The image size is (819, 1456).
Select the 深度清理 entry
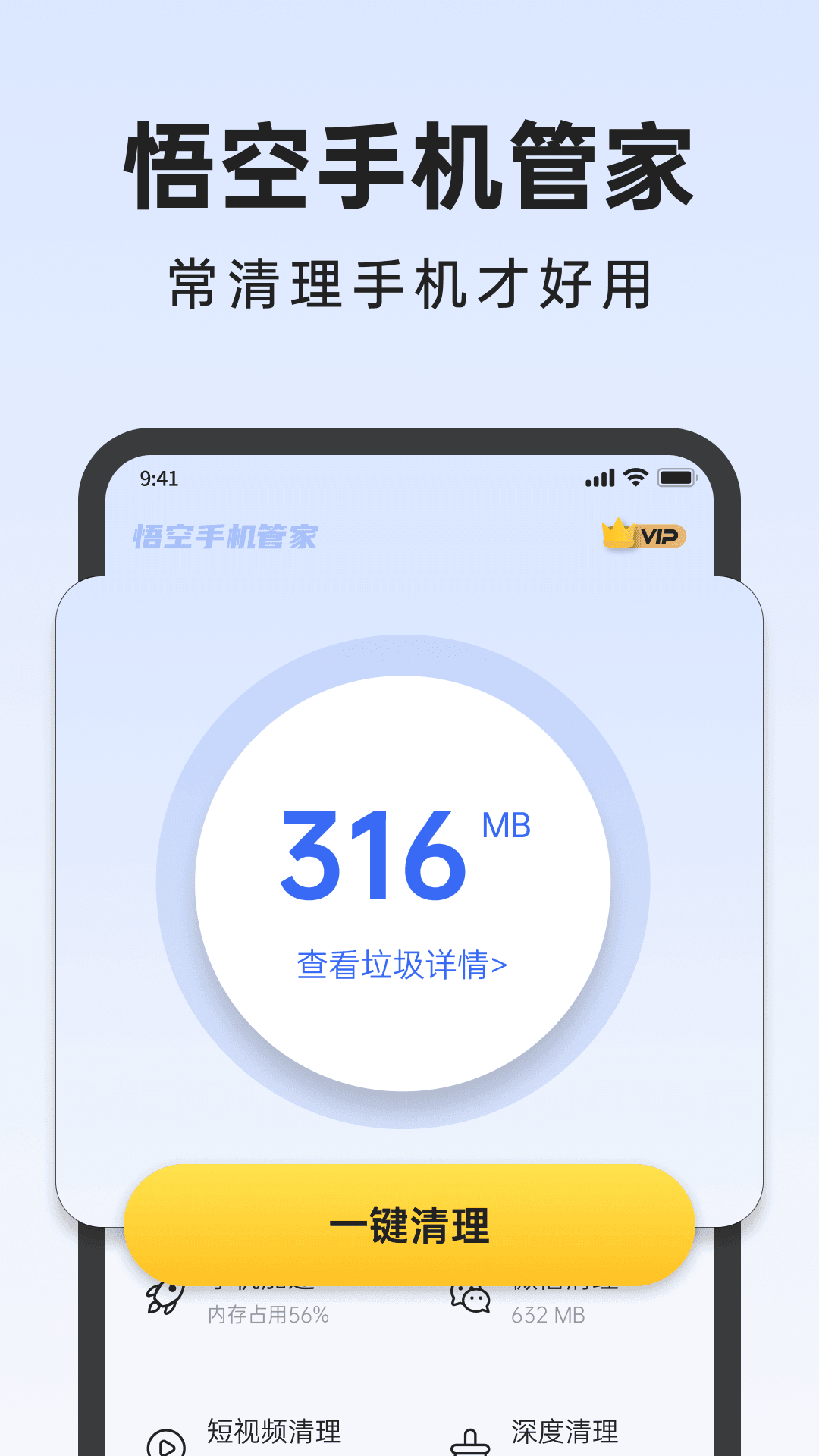coord(565,1432)
